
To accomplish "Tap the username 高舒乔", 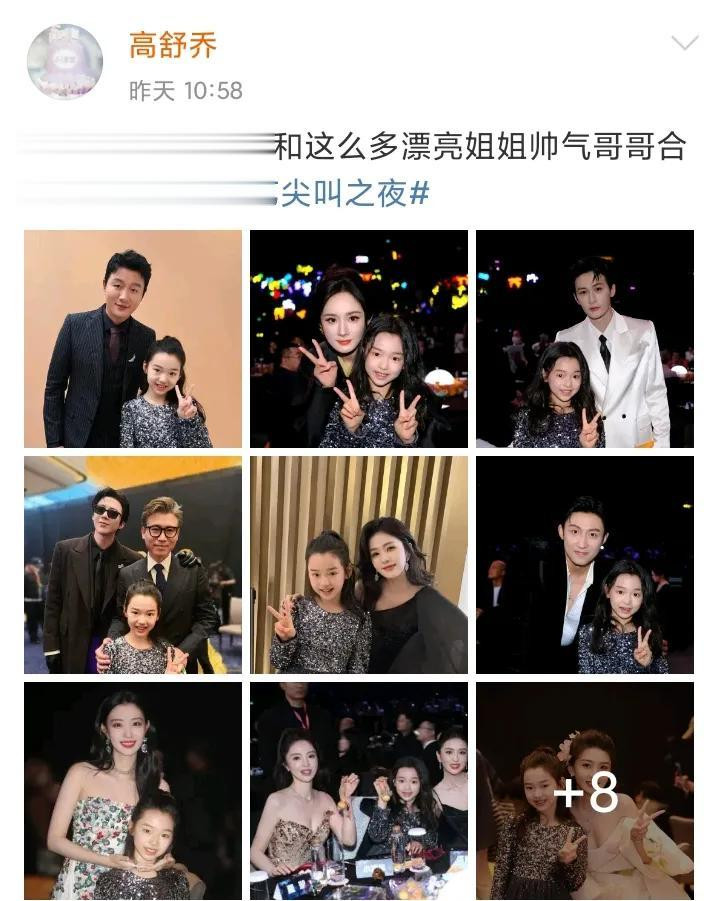I will pyautogui.click(x=172, y=45).
